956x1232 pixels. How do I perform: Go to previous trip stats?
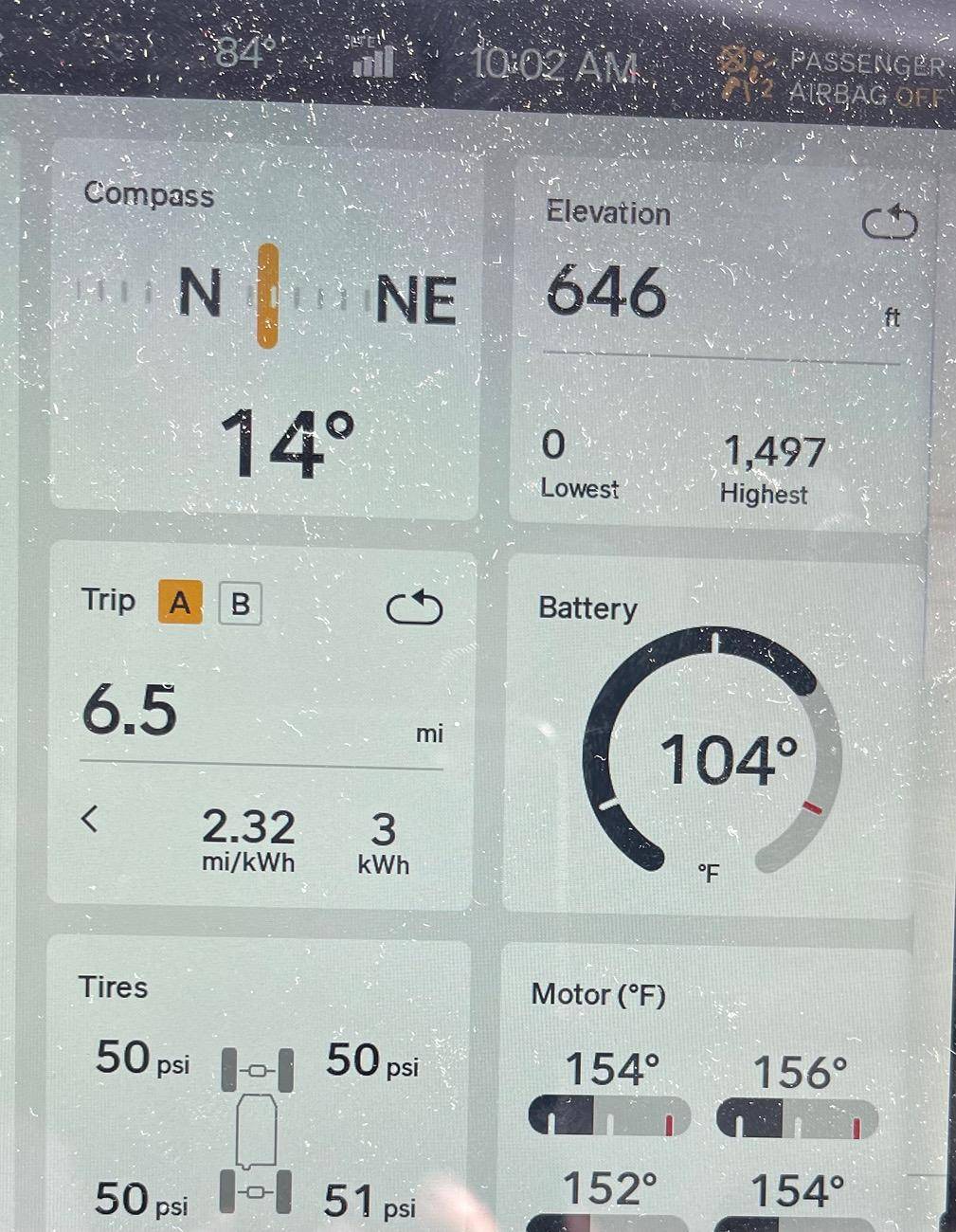[x=90, y=818]
